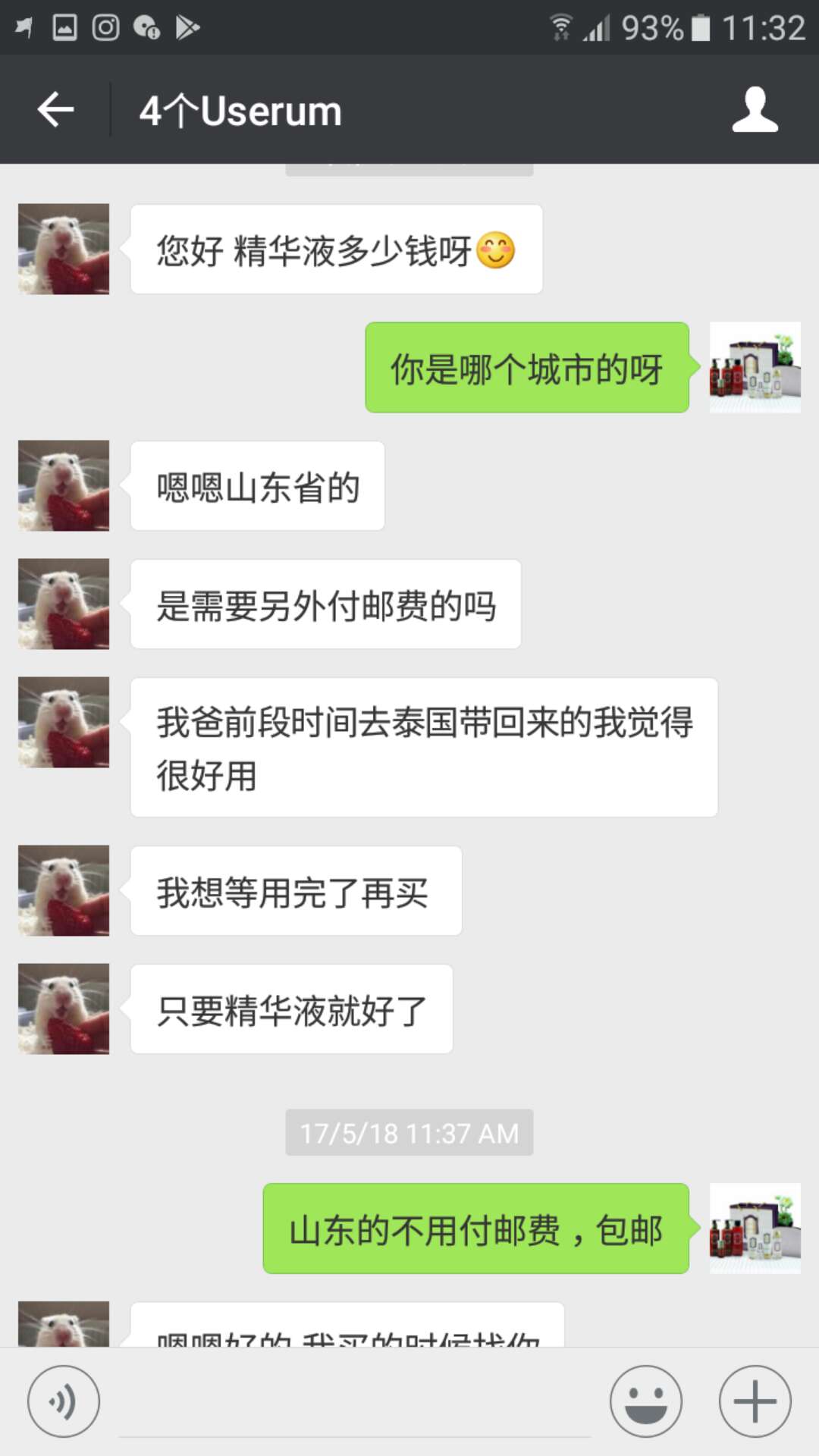Open chat info via the profile icon
The image size is (819, 1456).
point(755,110)
